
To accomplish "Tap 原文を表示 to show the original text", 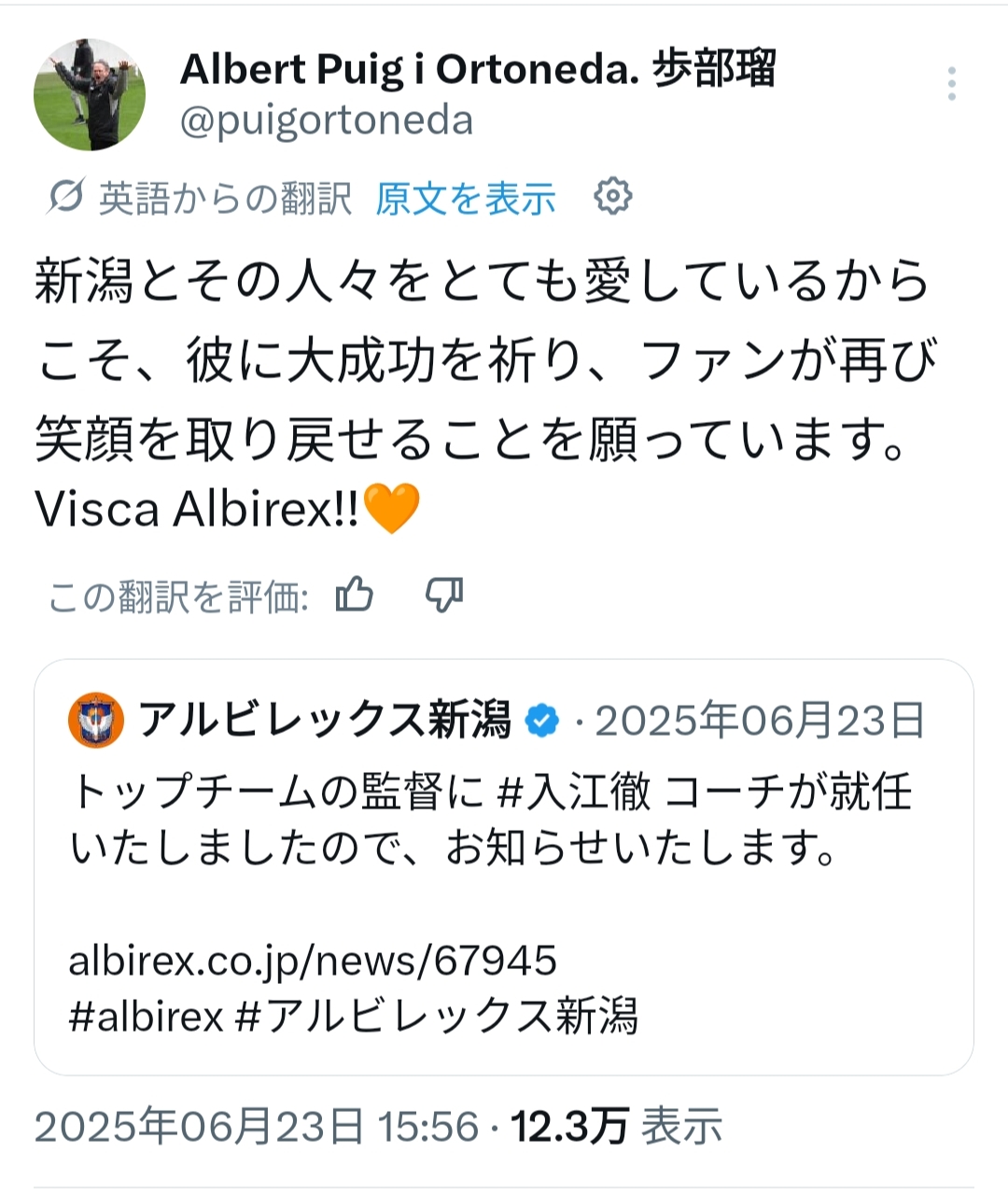I will (x=465, y=198).
